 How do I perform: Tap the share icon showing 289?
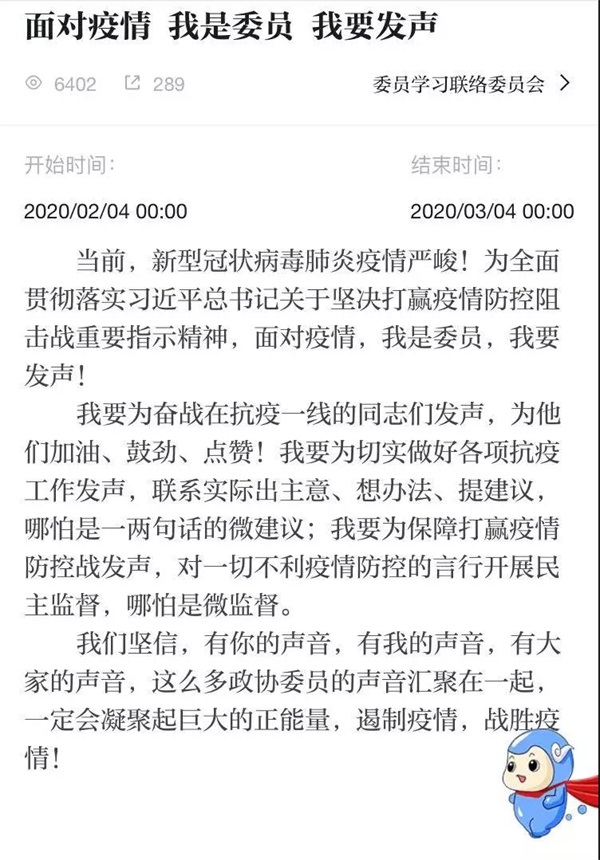132,84
